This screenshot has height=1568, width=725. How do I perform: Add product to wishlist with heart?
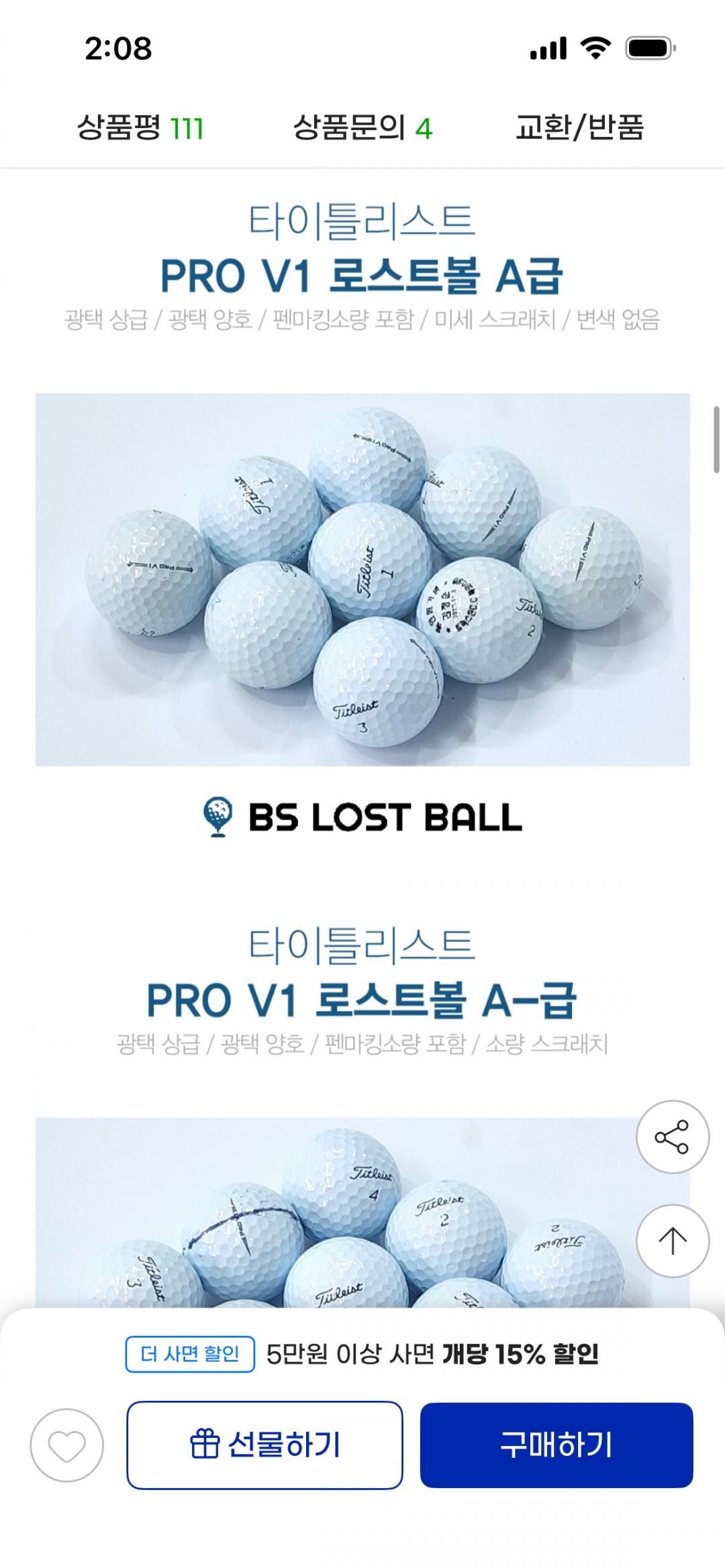click(x=66, y=1445)
